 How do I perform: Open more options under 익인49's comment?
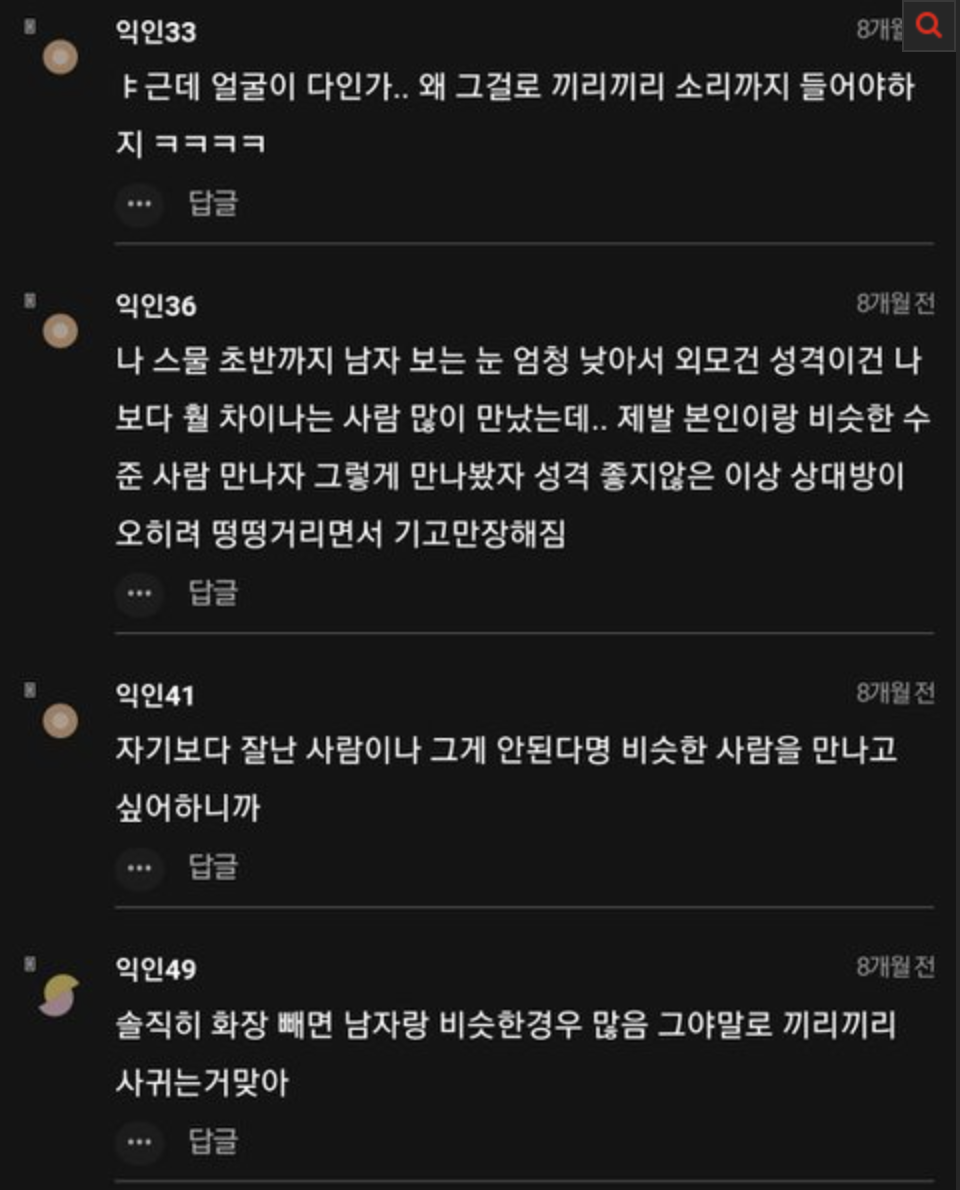(139, 1142)
